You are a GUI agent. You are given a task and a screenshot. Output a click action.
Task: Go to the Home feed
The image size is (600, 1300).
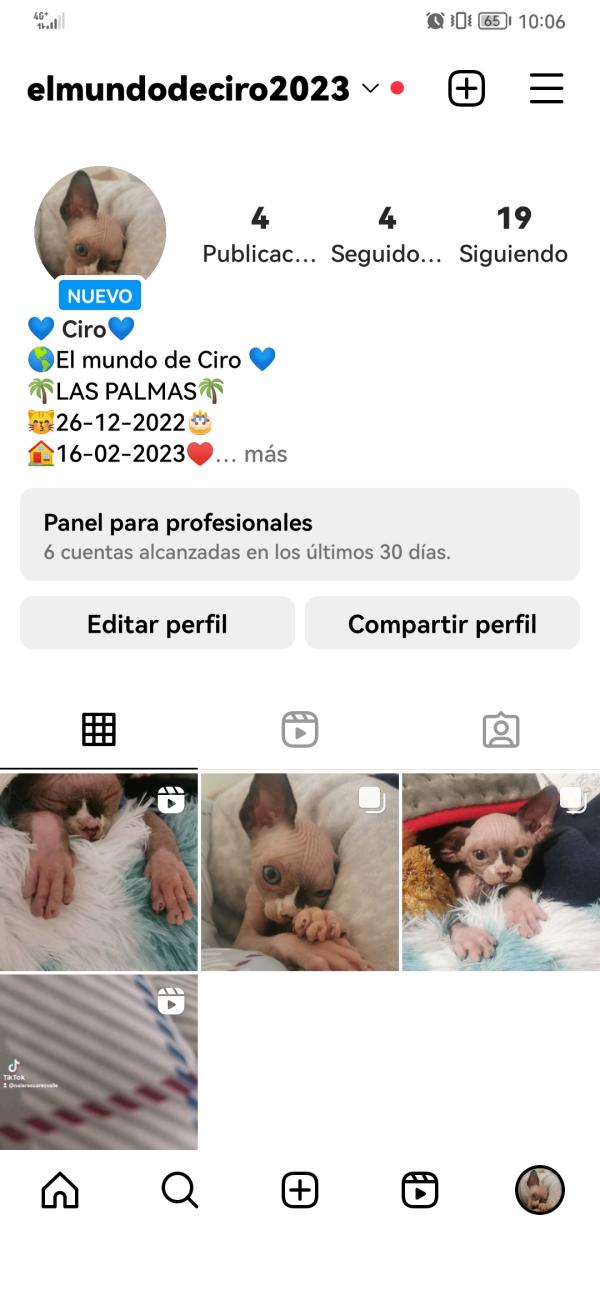pyautogui.click(x=60, y=1190)
